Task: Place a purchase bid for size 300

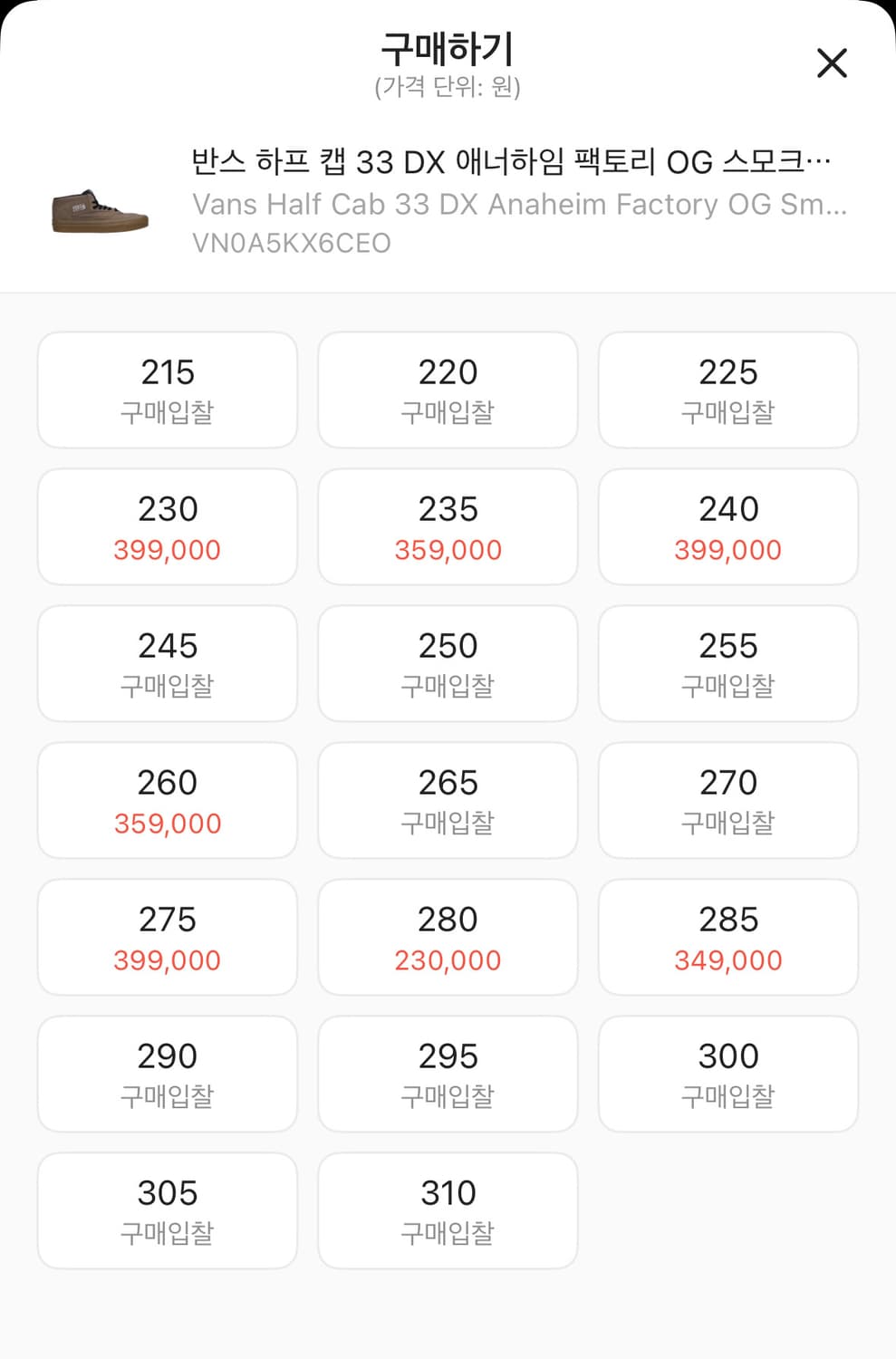Action: coord(727,1074)
